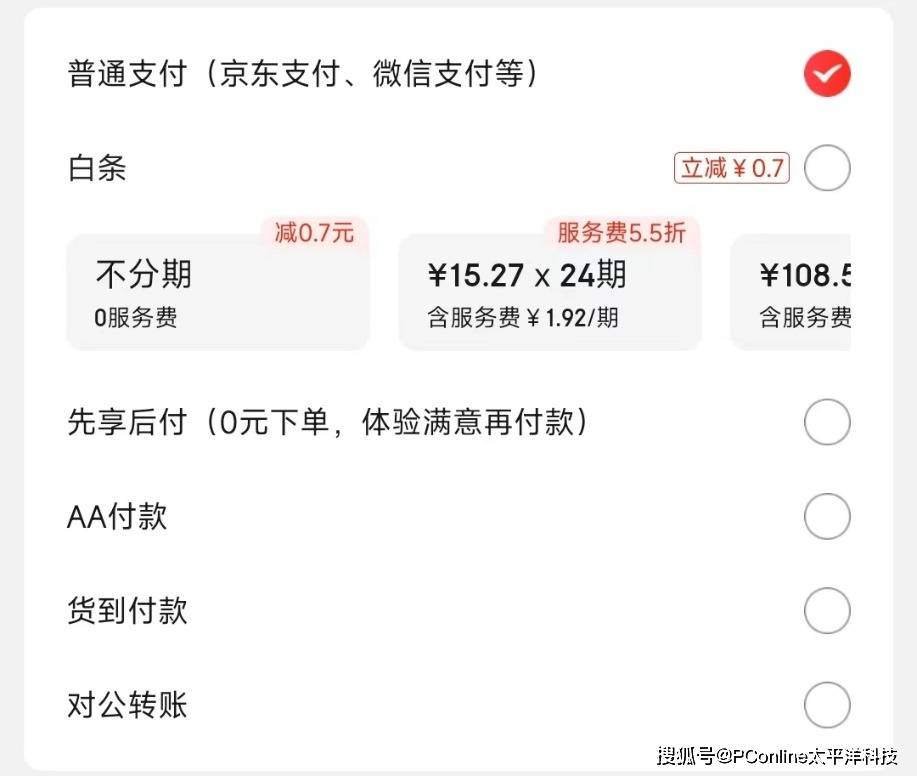Select the 白条 payment radio button
The width and height of the screenshot is (917, 776).
[x=826, y=168]
